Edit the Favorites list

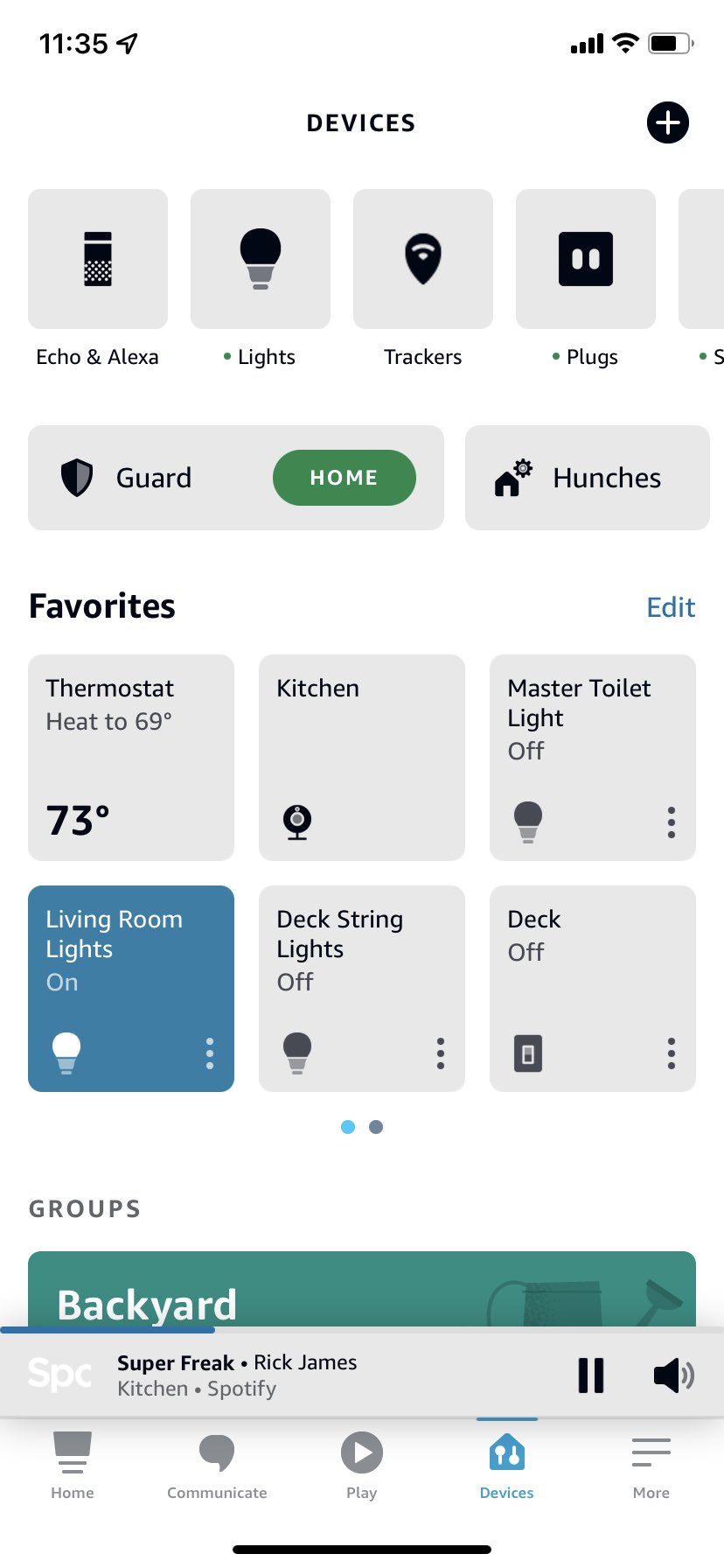pyautogui.click(x=671, y=607)
